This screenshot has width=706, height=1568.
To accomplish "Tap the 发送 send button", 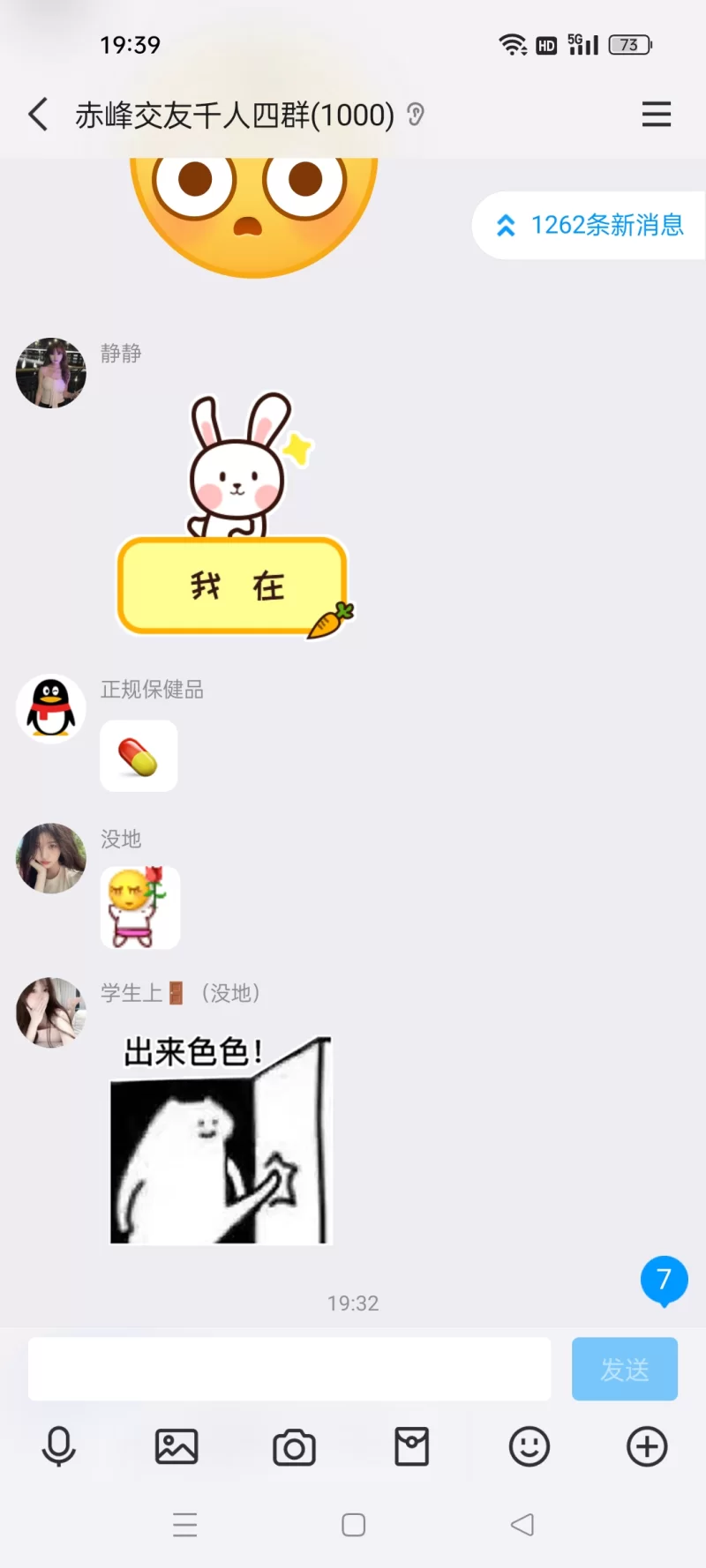I will click(624, 1369).
